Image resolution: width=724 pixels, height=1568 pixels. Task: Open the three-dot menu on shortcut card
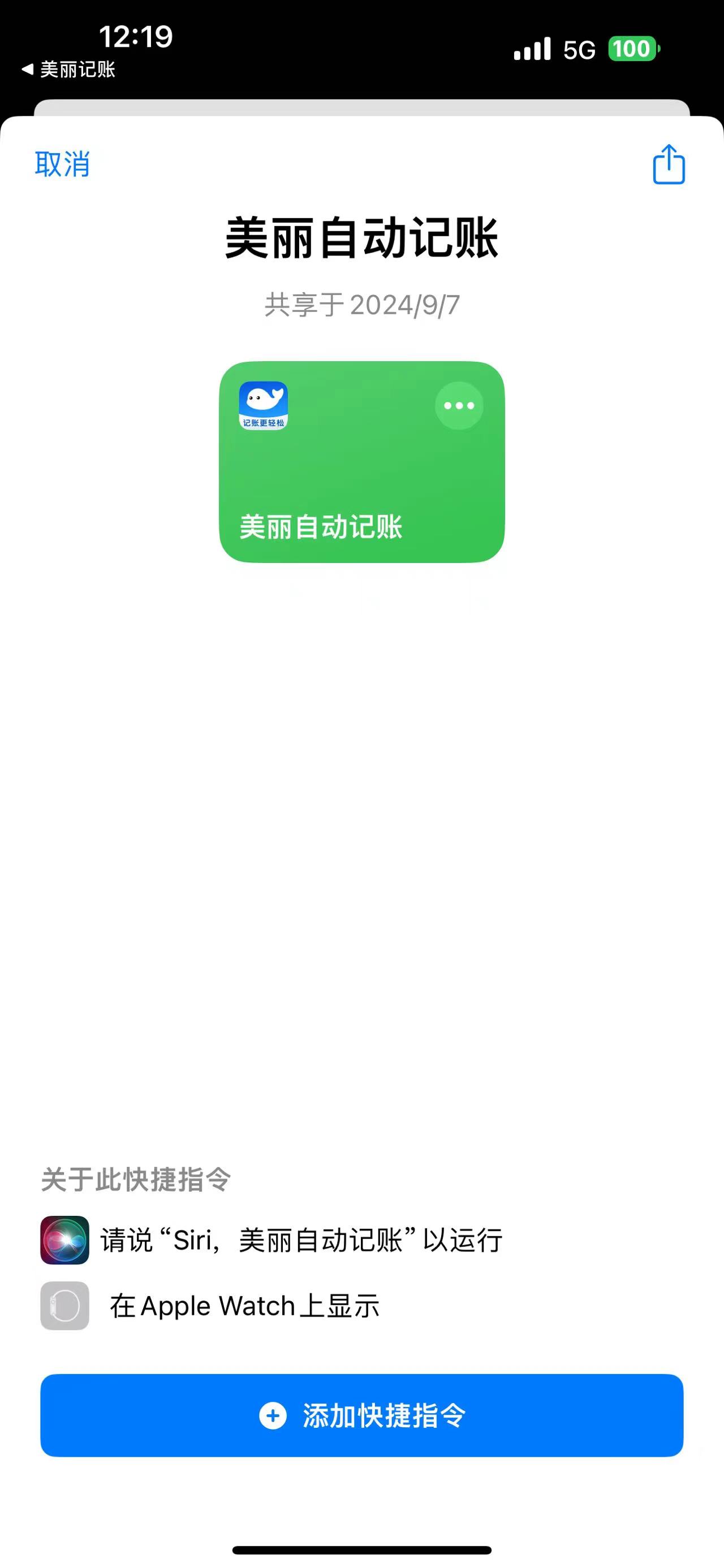point(459,406)
